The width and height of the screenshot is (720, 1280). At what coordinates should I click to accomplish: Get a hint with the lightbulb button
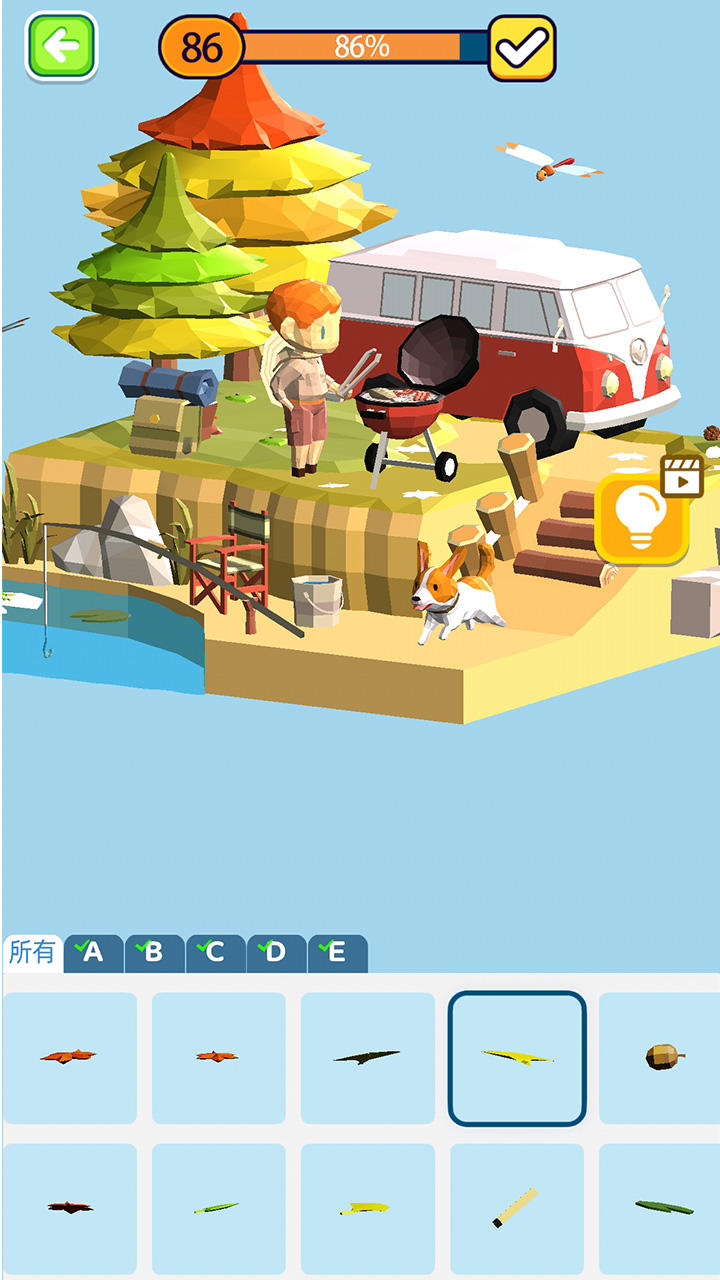[641, 519]
